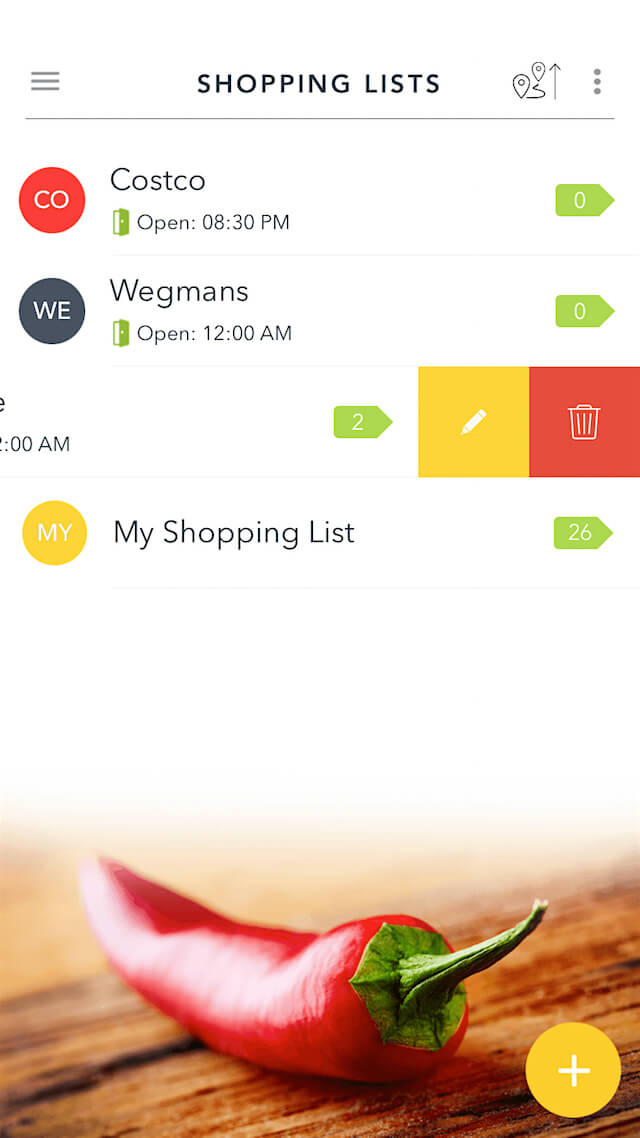Image resolution: width=640 pixels, height=1138 pixels.
Task: Edit the swiped list with pencil button
Action: click(x=473, y=422)
